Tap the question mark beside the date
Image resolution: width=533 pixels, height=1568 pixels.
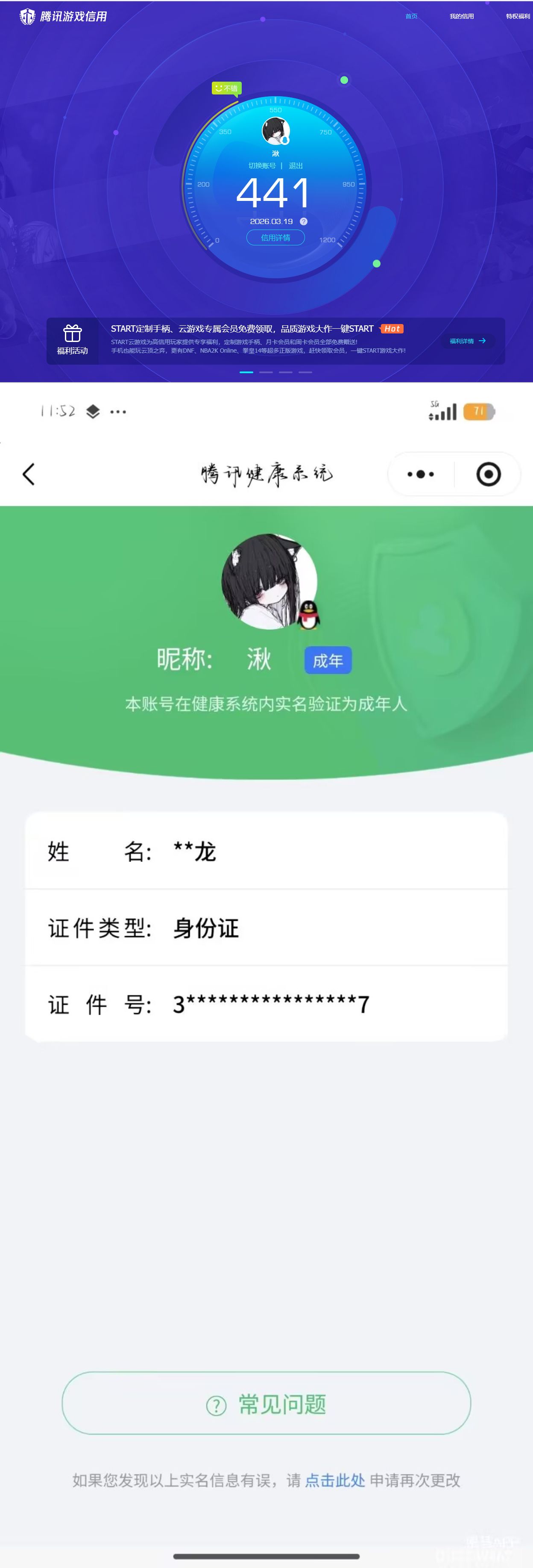point(304,221)
